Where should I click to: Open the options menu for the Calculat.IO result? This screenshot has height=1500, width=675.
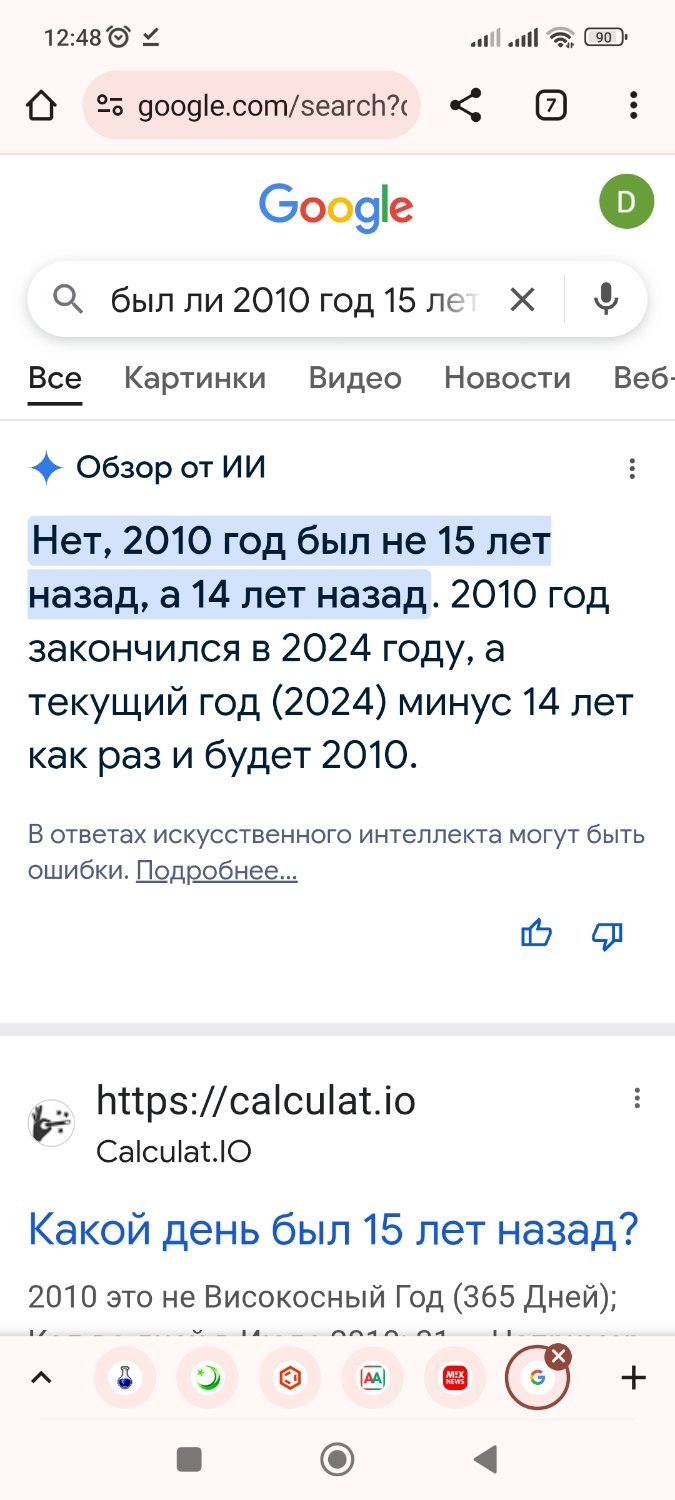[637, 1099]
